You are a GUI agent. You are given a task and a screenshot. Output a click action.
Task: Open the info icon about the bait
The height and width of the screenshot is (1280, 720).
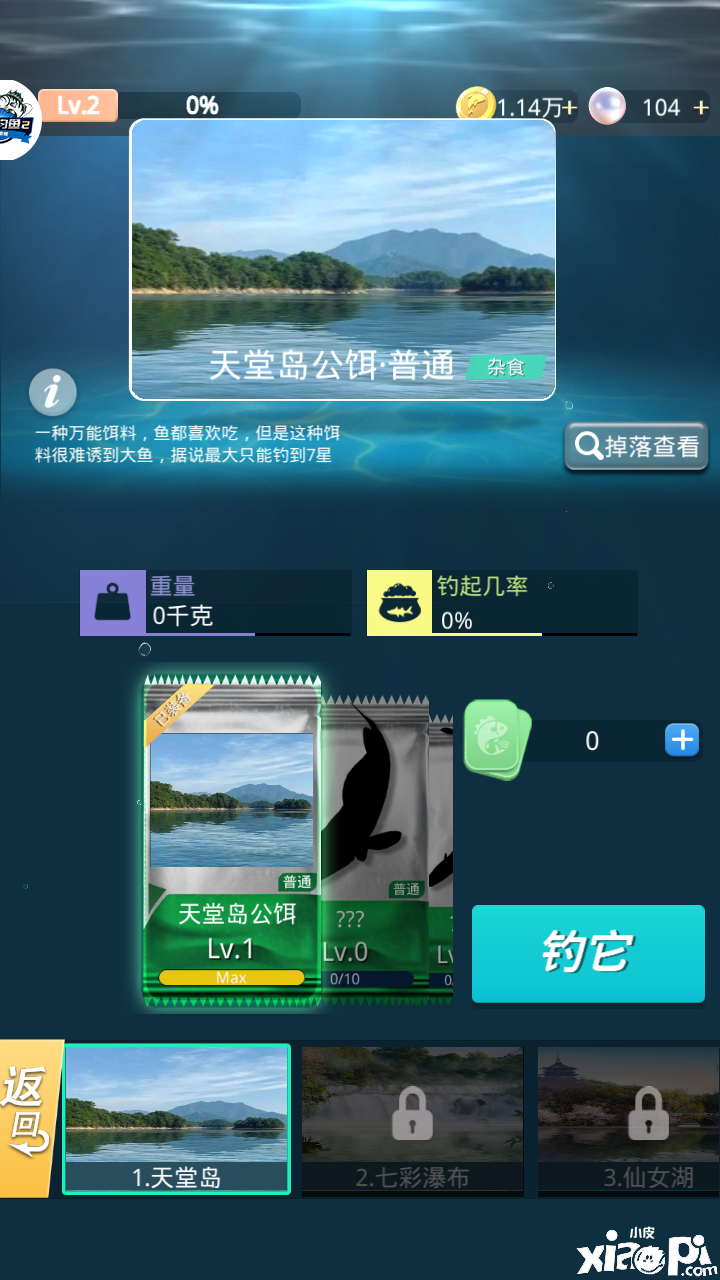tap(53, 392)
